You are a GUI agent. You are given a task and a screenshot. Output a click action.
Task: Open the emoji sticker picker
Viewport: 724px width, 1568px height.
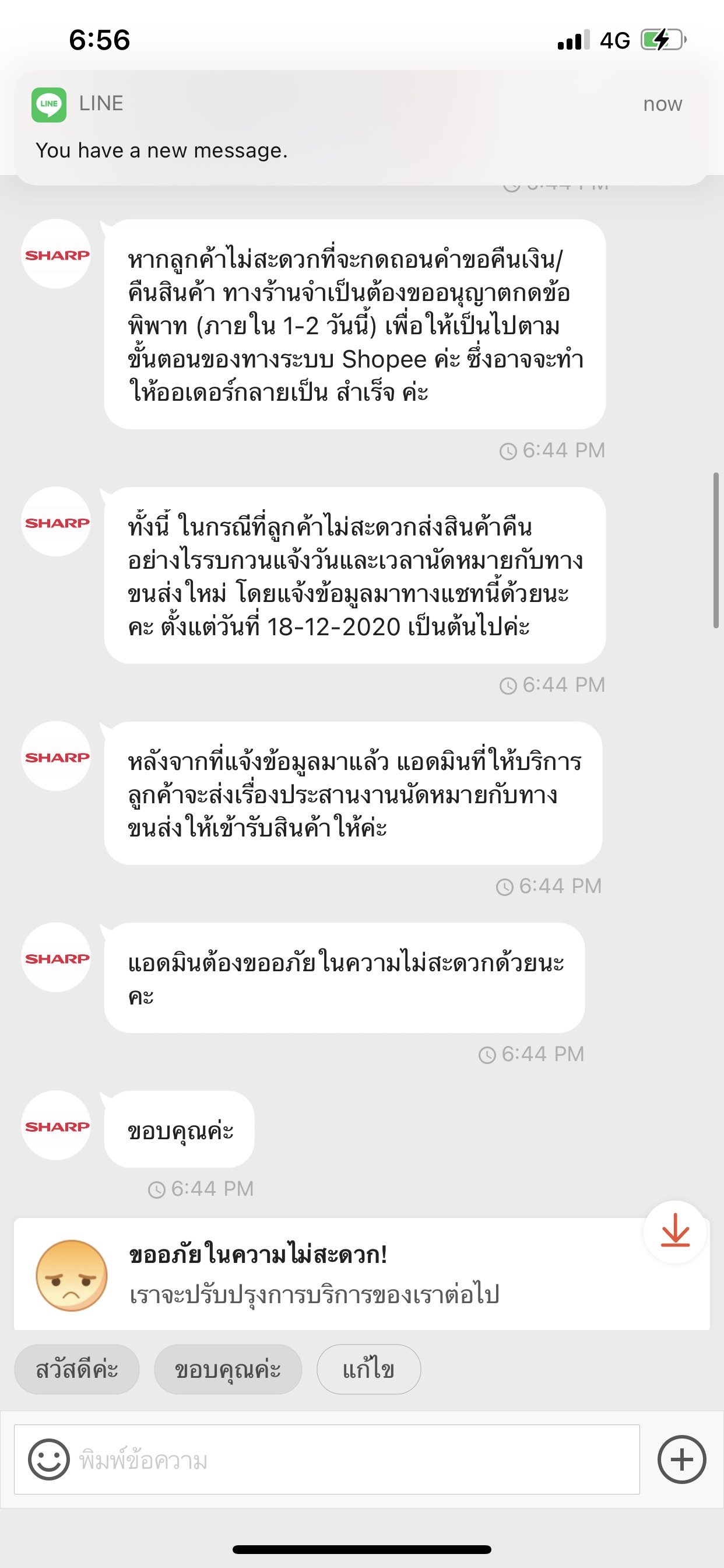[x=48, y=1459]
